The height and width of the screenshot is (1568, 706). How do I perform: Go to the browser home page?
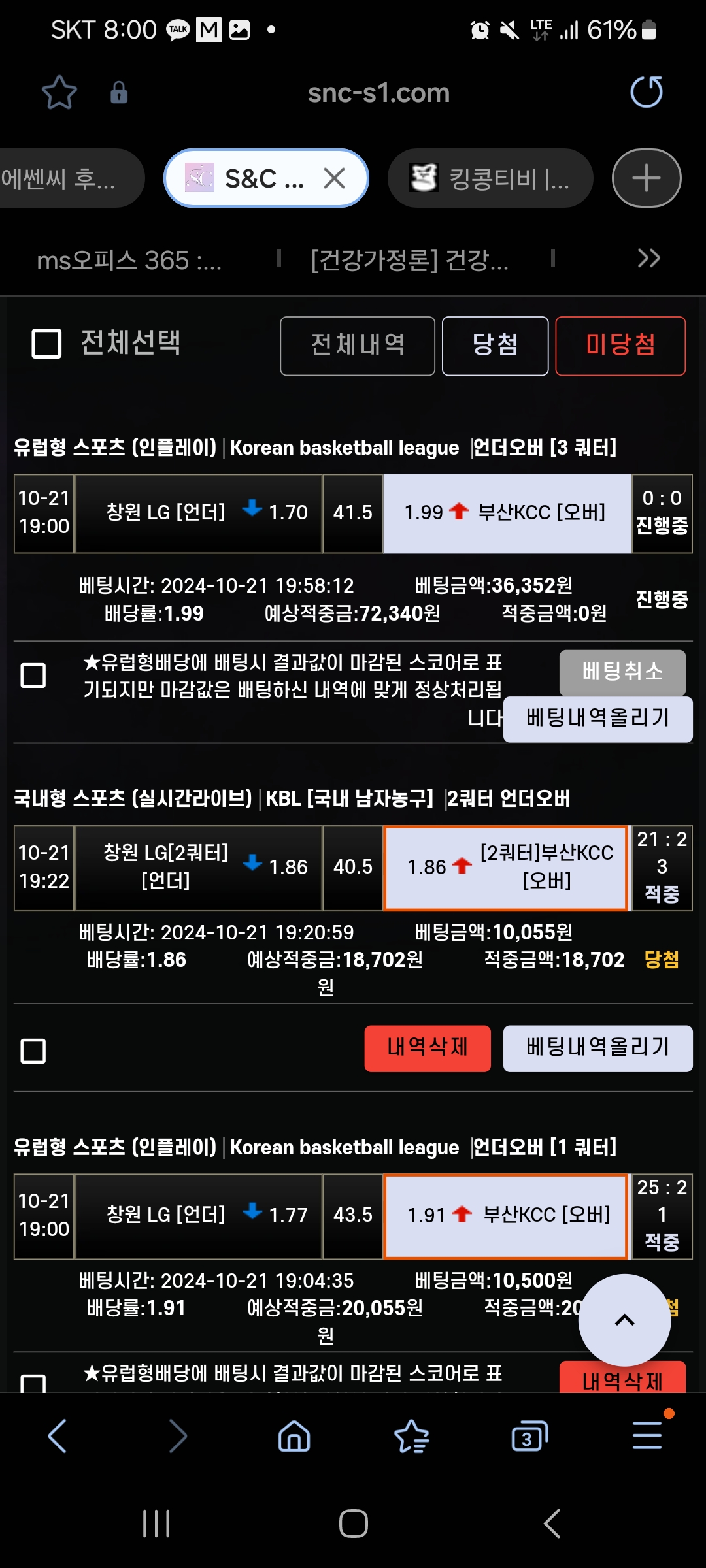coord(294,1436)
